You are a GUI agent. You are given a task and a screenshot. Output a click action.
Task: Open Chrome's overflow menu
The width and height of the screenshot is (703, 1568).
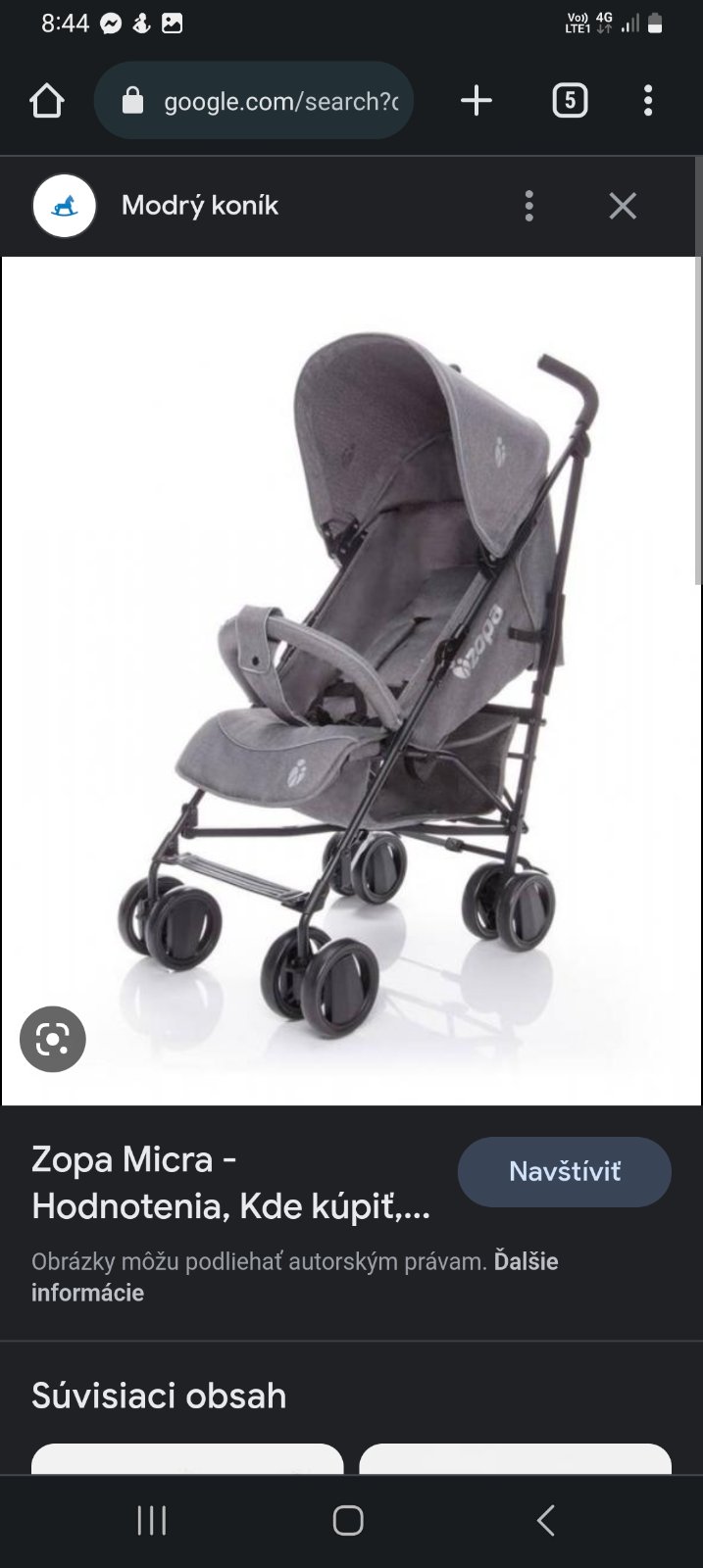pyautogui.click(x=648, y=101)
